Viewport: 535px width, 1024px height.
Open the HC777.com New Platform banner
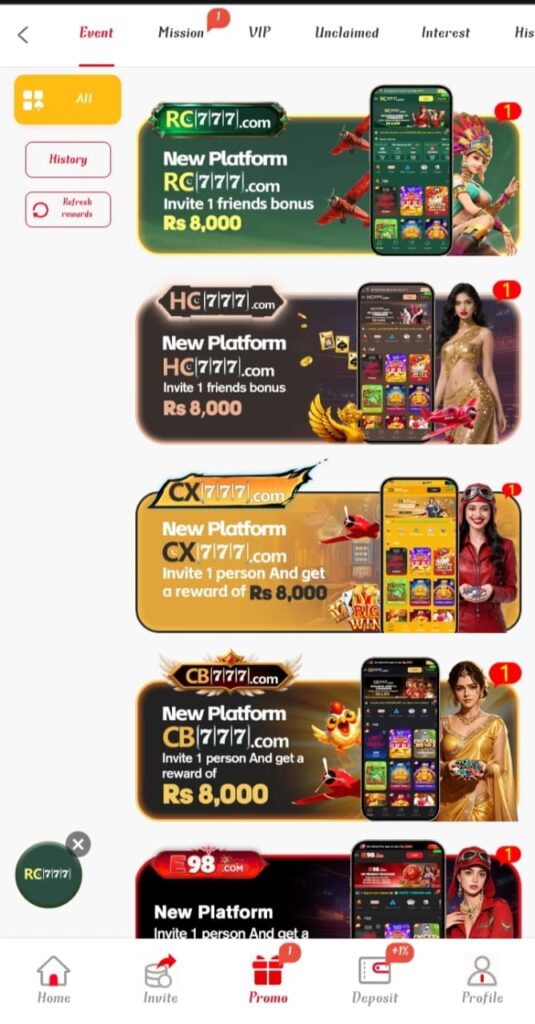pyautogui.click(x=329, y=363)
